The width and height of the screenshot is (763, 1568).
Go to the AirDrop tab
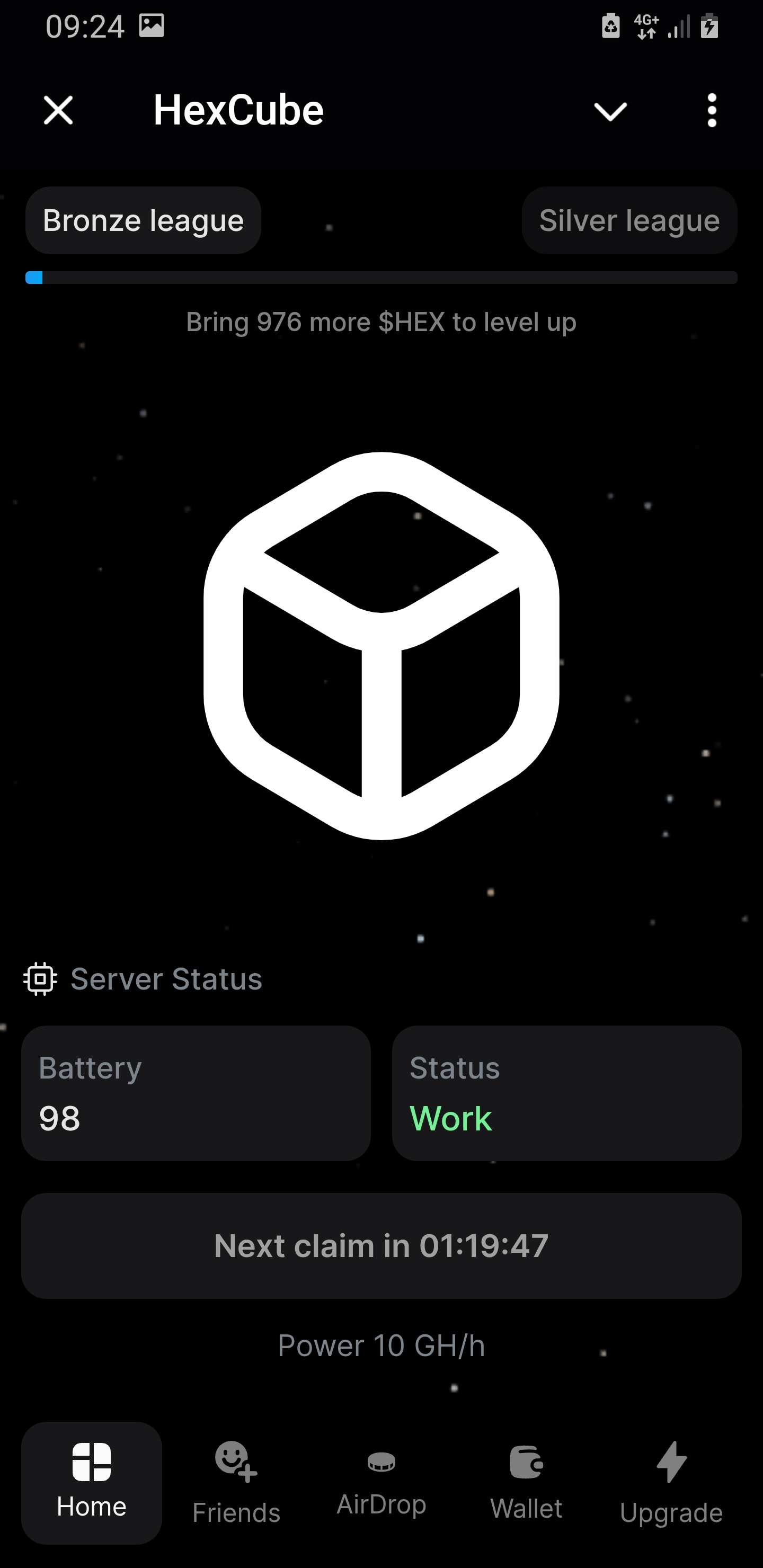point(381,1483)
